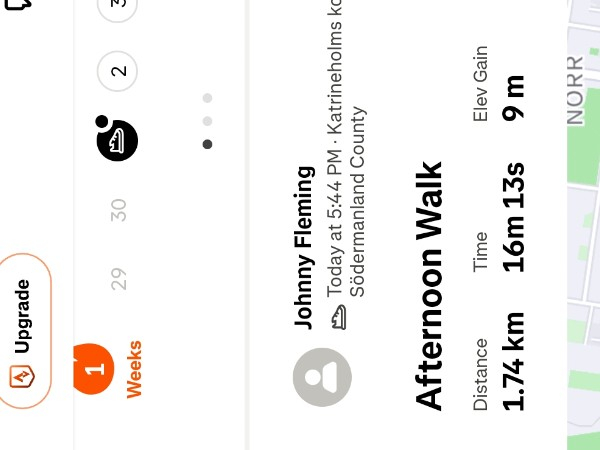
Task: Select day 2 in the week strip
Action: click(117, 71)
